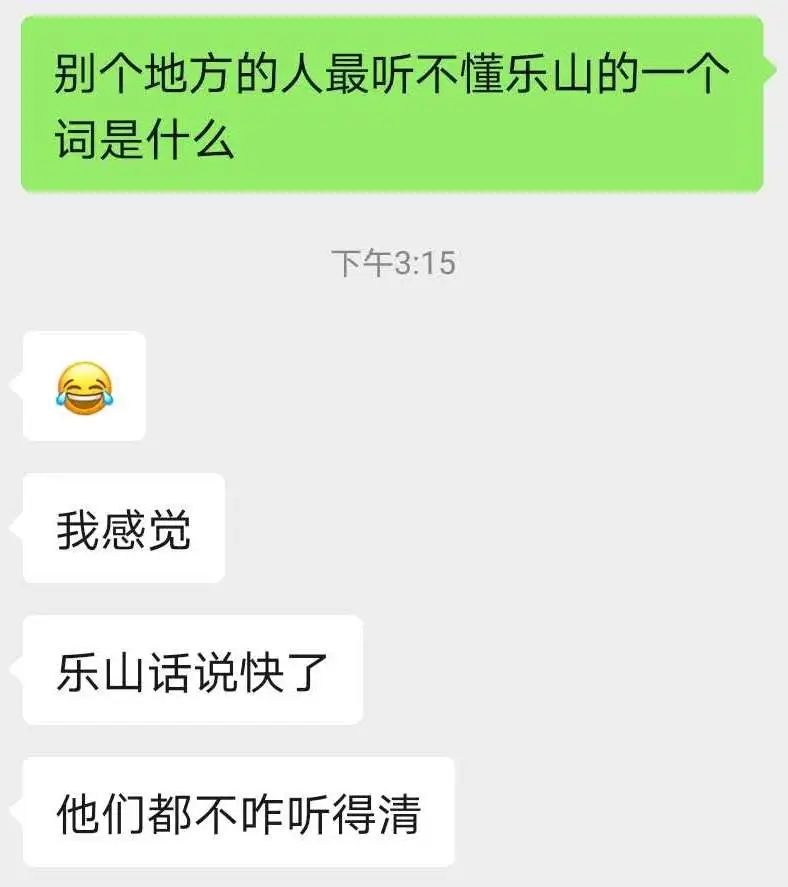Tap the timestamp 下午3:15

point(393,258)
